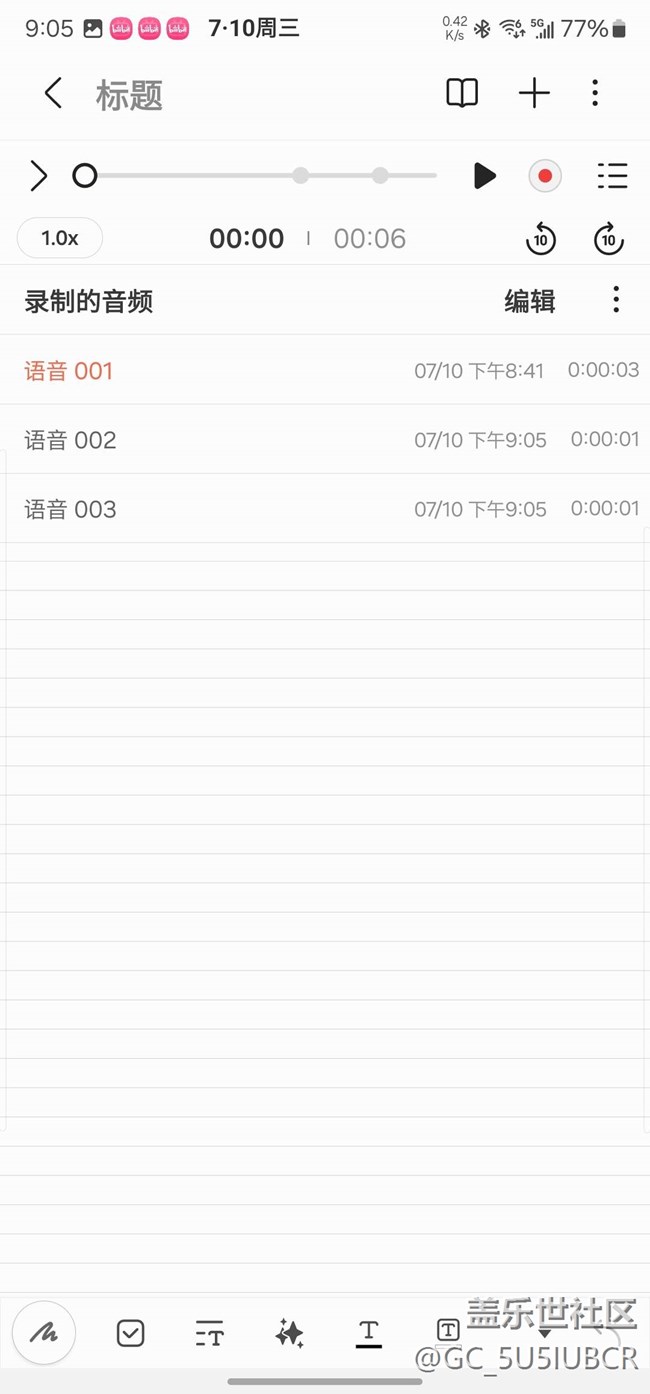Open more options for 录制的音频

coord(616,299)
